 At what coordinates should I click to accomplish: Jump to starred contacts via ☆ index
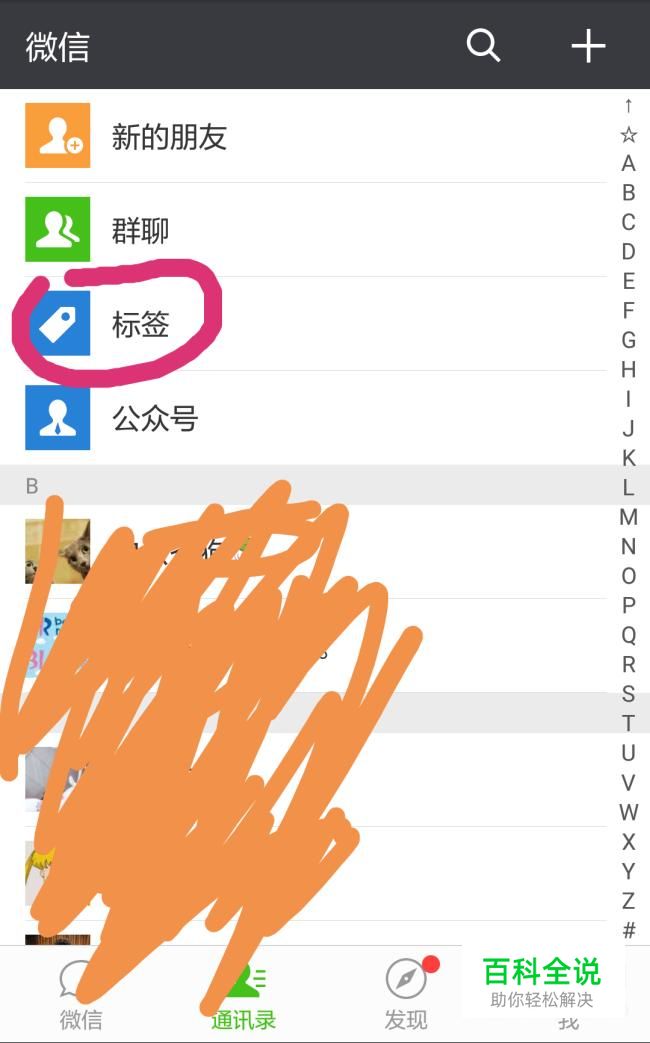point(628,135)
